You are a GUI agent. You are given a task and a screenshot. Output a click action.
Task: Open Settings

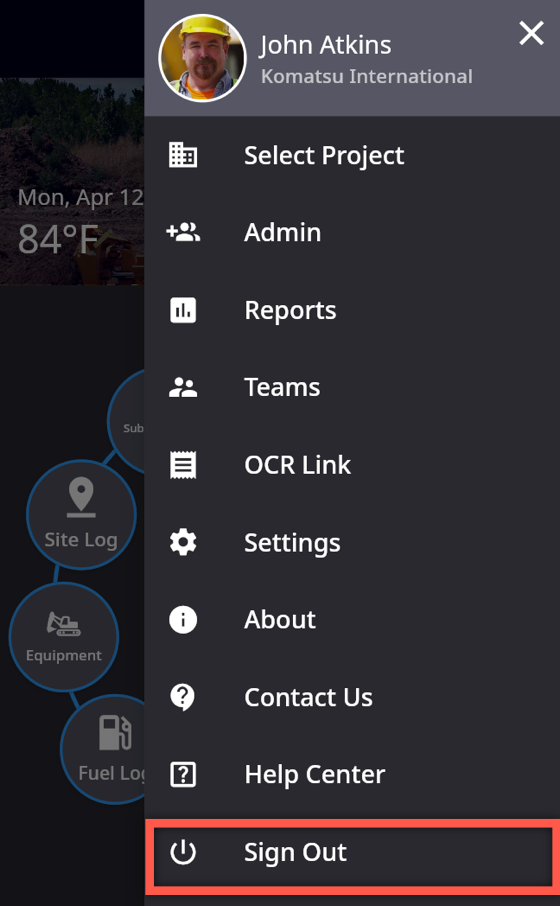(x=352, y=543)
